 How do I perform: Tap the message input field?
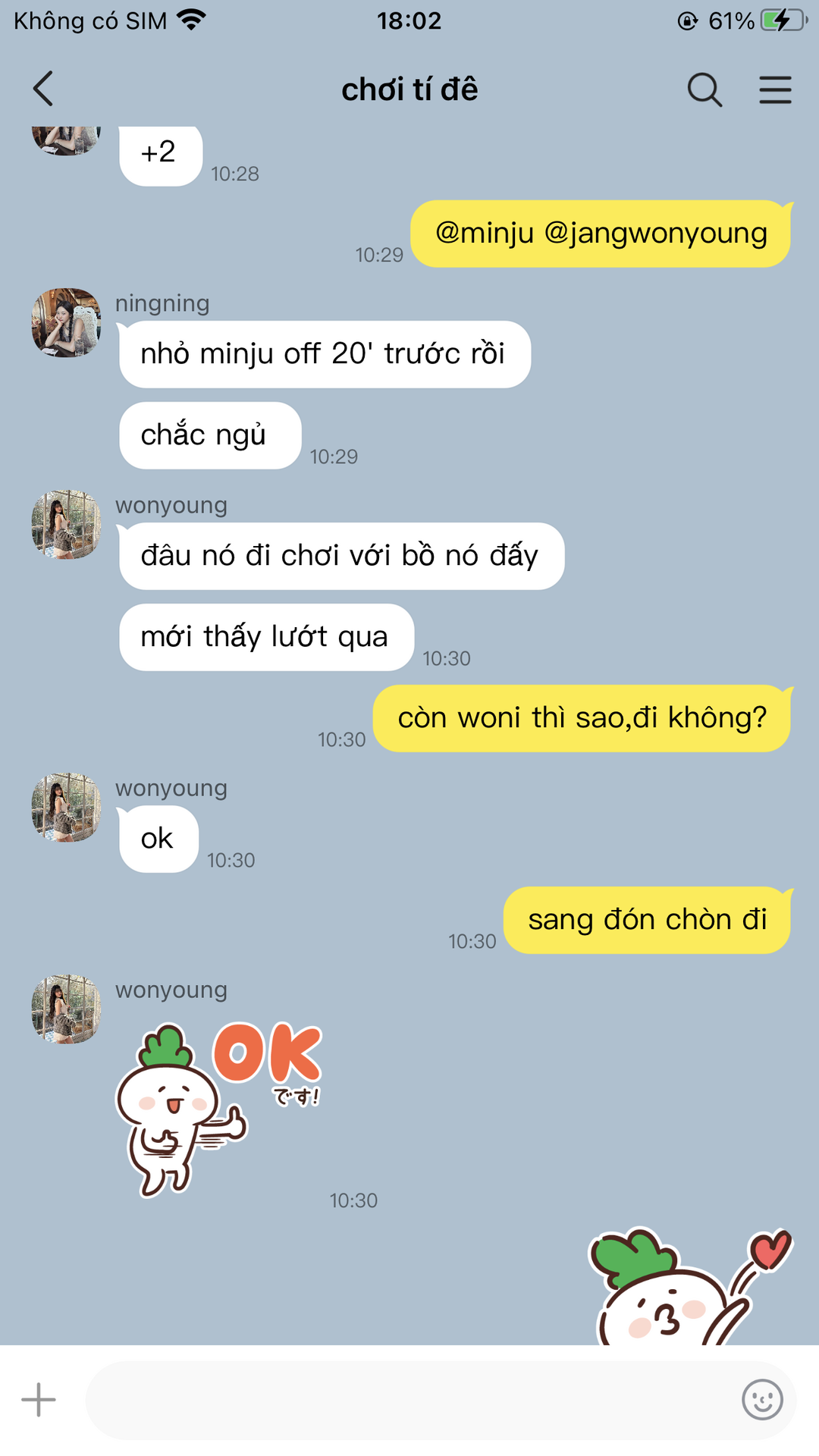pos(409,1400)
